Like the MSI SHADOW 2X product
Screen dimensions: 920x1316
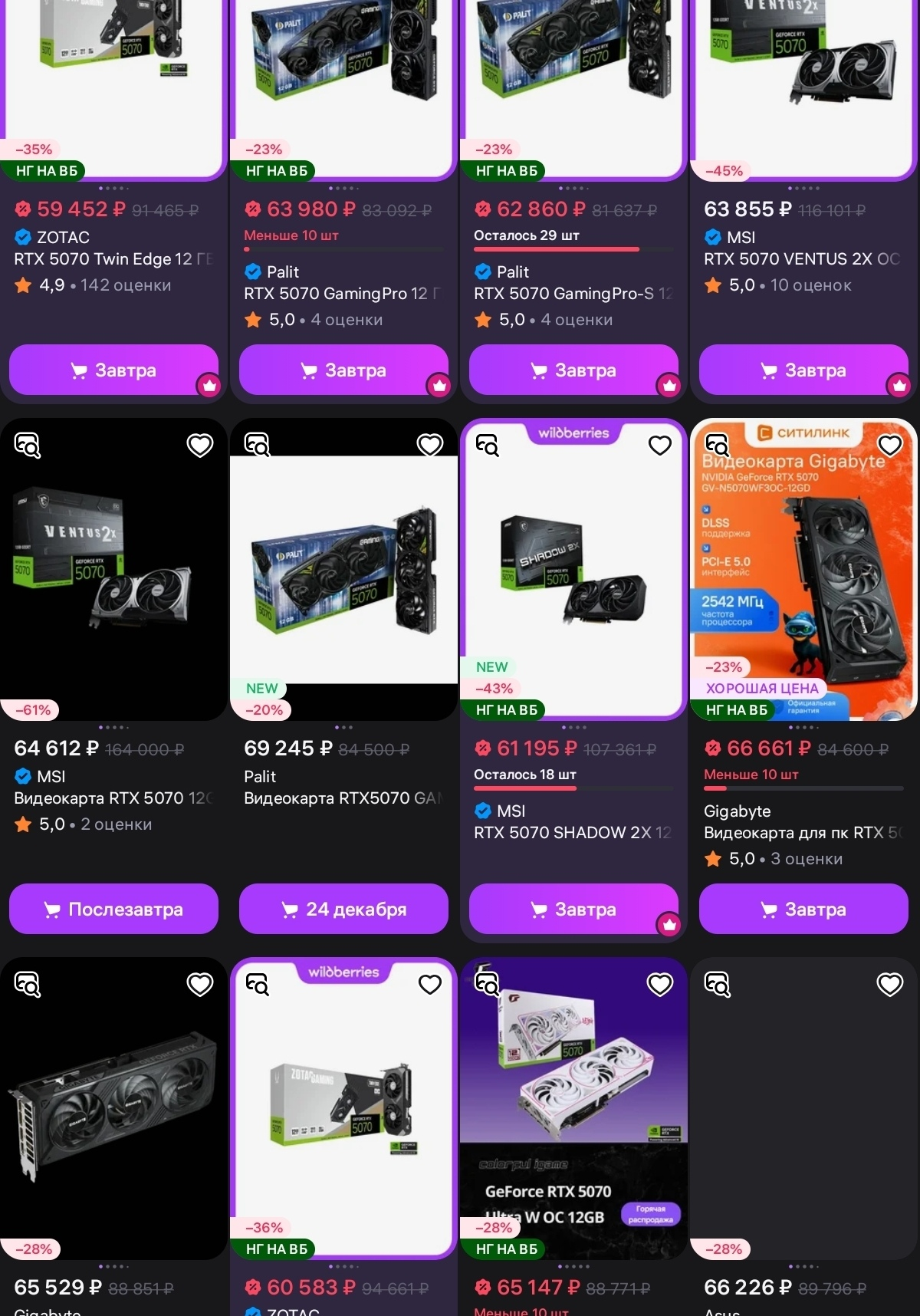coord(660,445)
